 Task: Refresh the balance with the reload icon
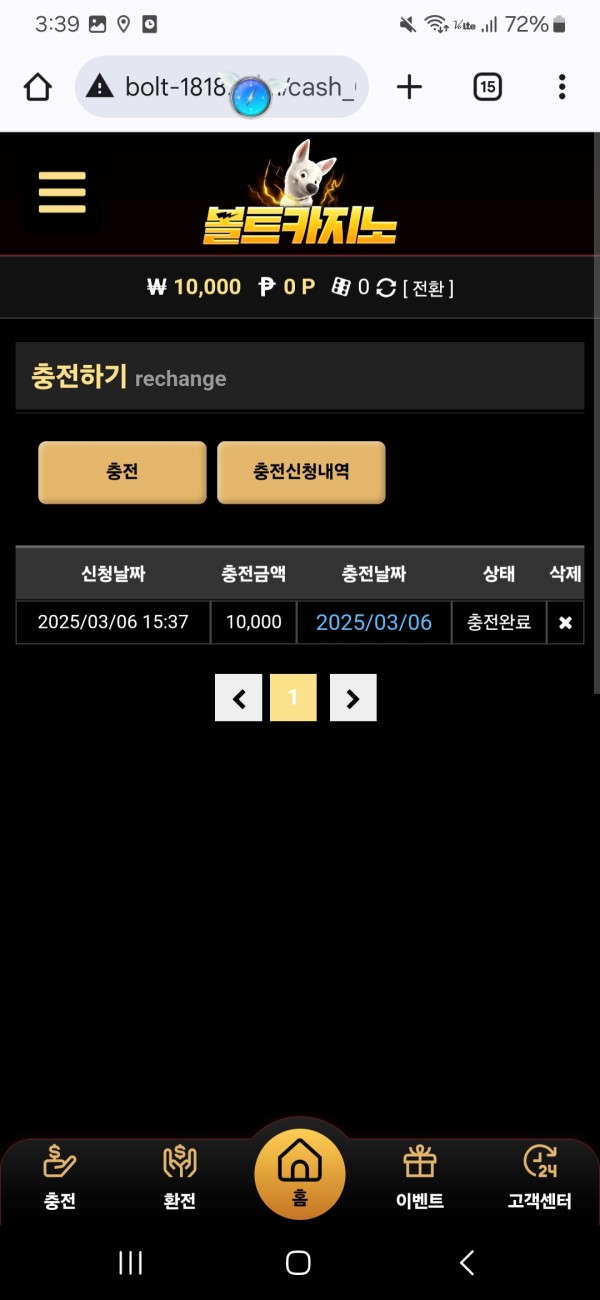click(x=386, y=288)
